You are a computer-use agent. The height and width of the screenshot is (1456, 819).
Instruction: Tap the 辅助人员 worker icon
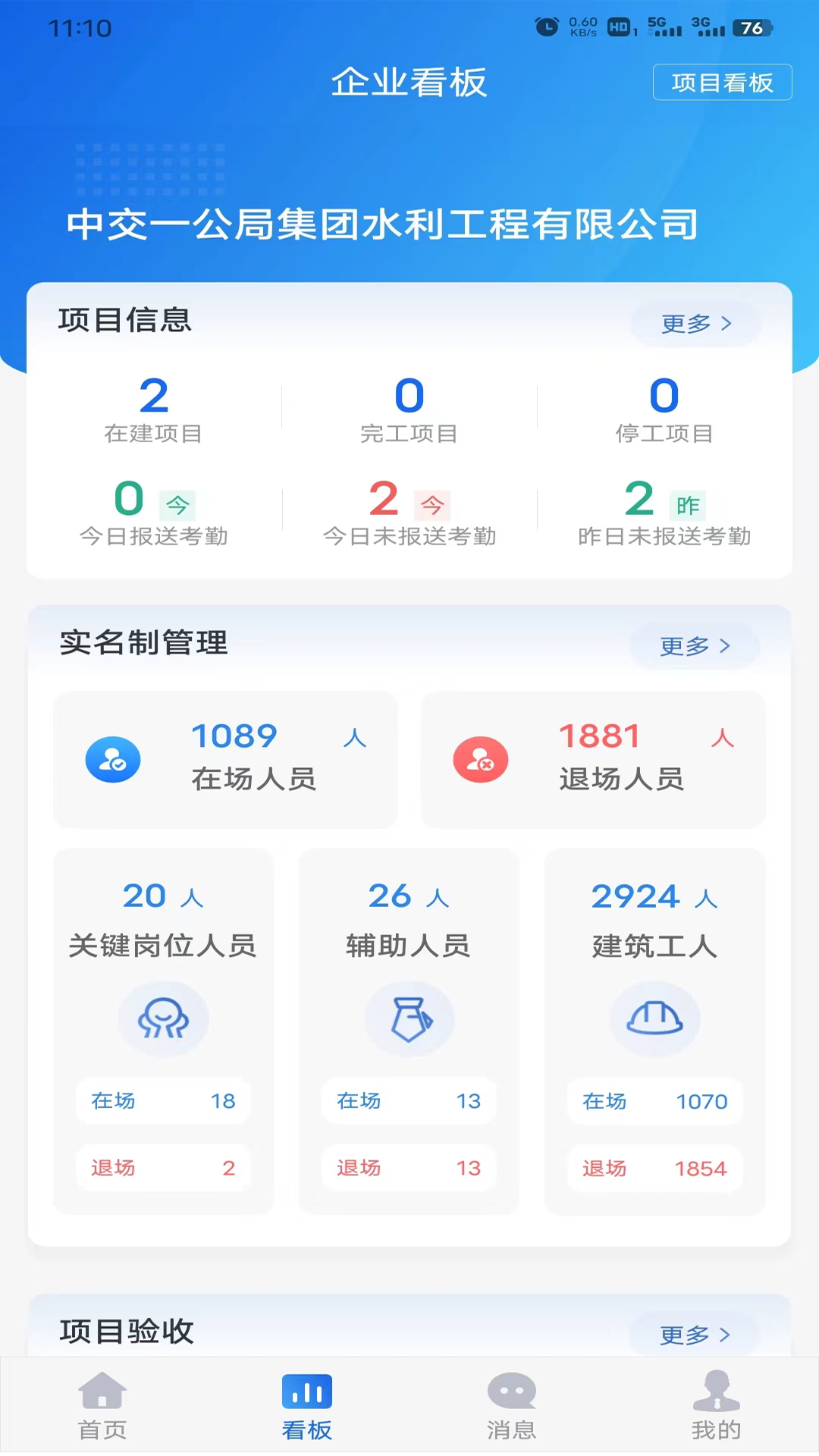point(409,1018)
